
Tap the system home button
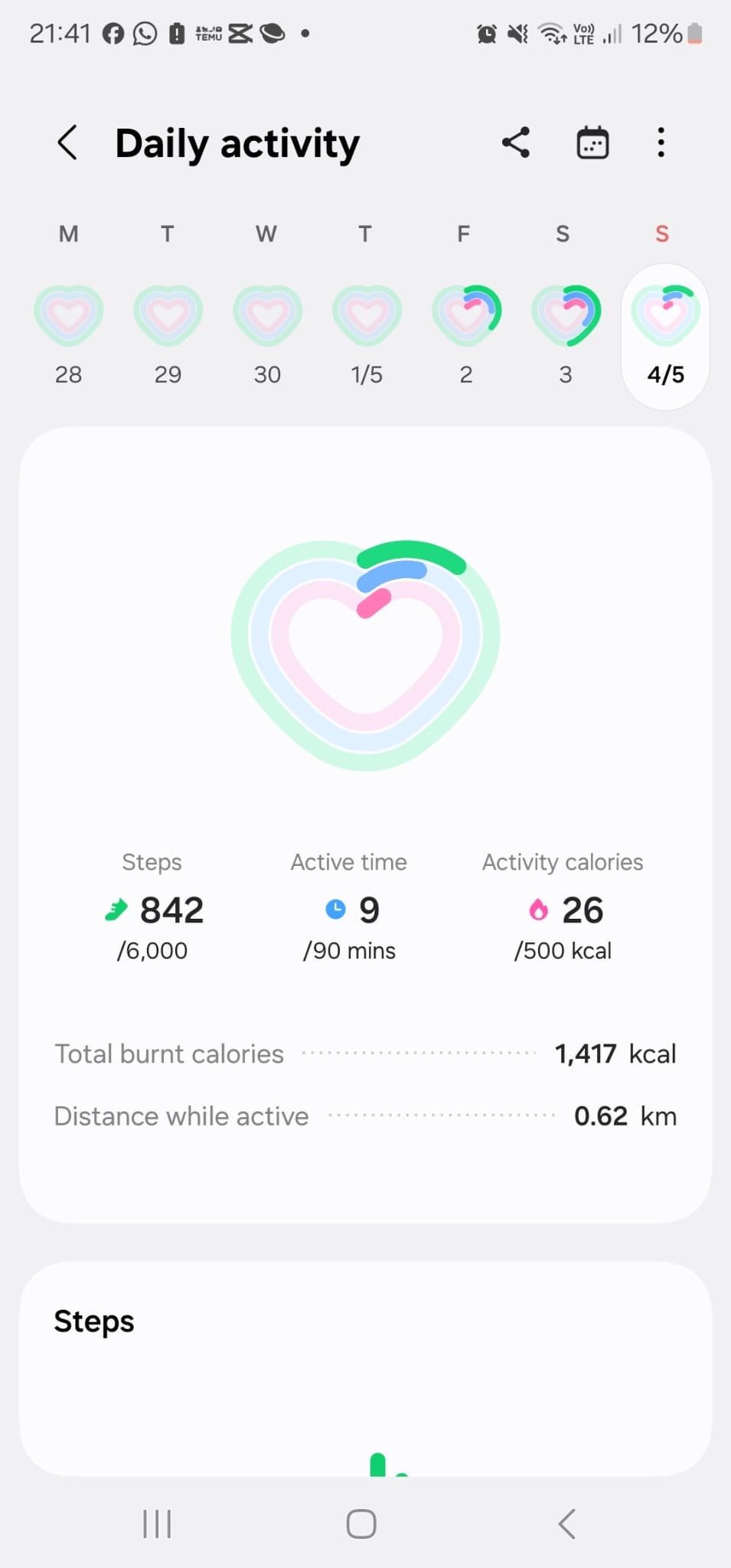tap(361, 1524)
